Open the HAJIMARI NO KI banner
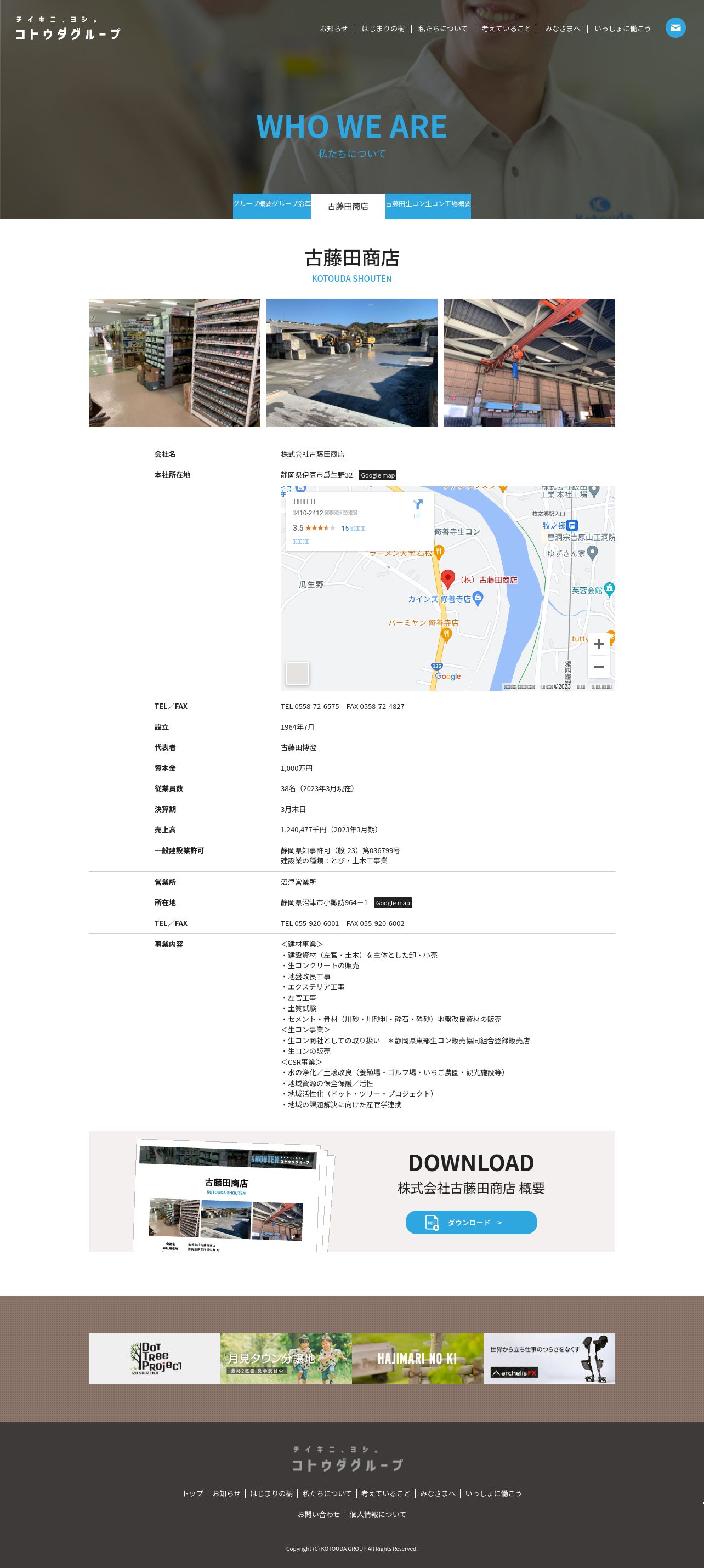Viewport: 704px width, 1568px height. tap(418, 1359)
